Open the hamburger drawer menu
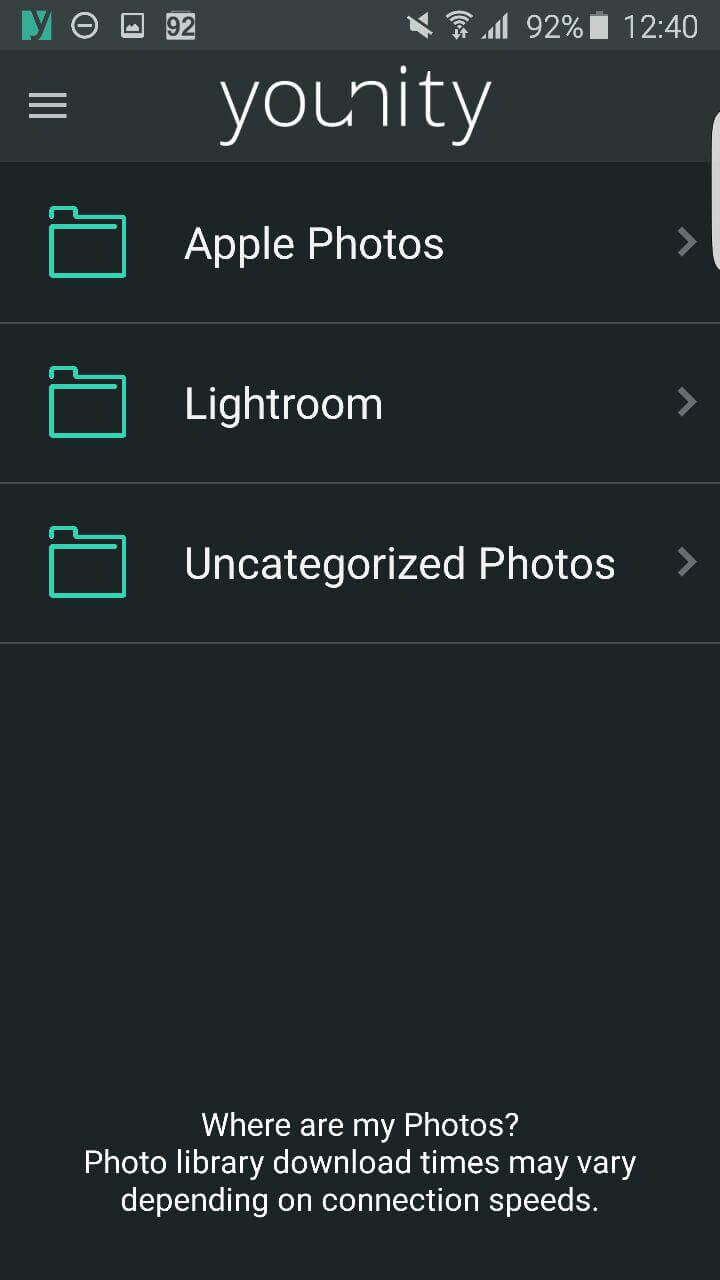 (47, 105)
